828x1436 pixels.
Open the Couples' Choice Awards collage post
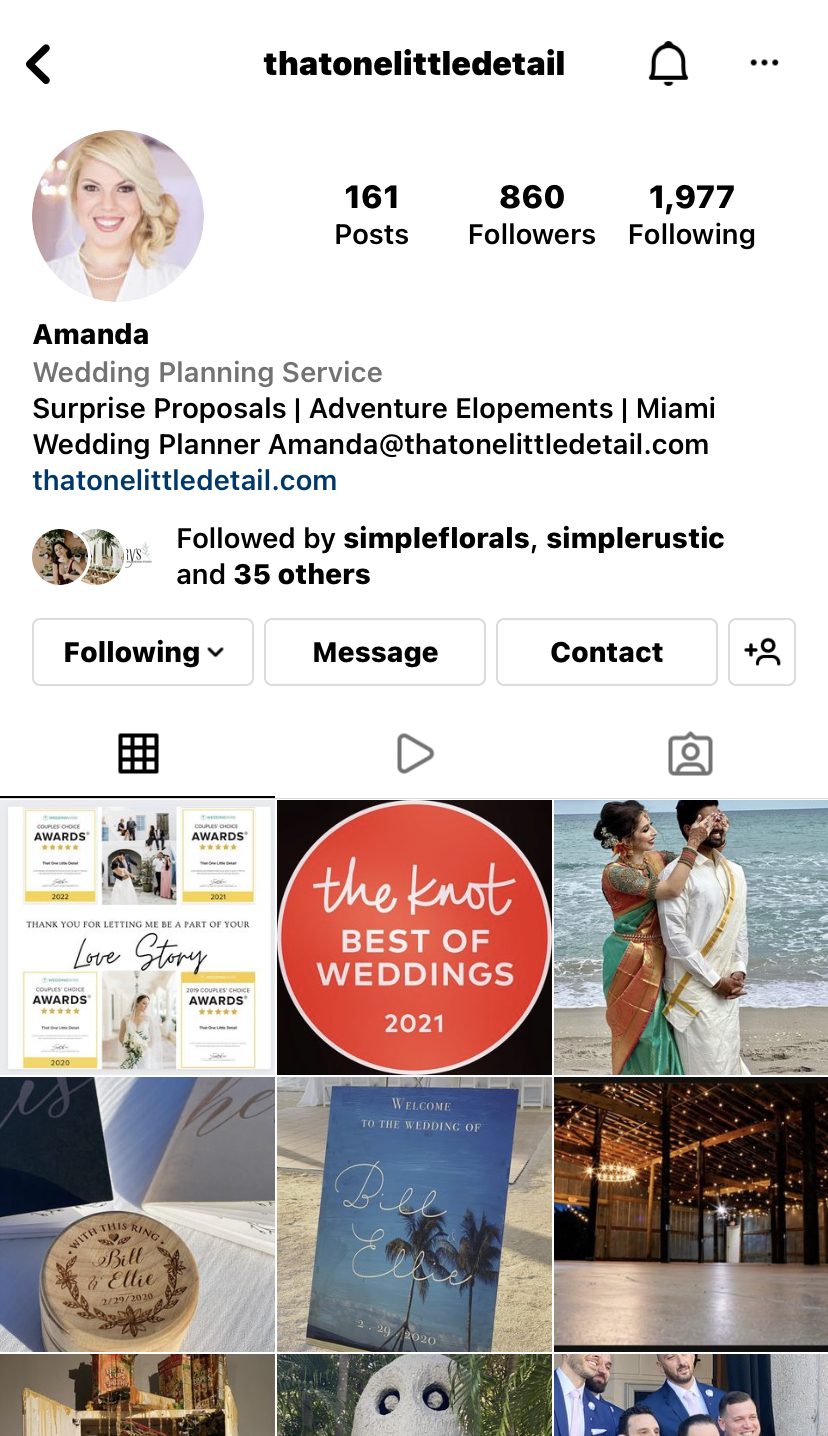coord(137,937)
